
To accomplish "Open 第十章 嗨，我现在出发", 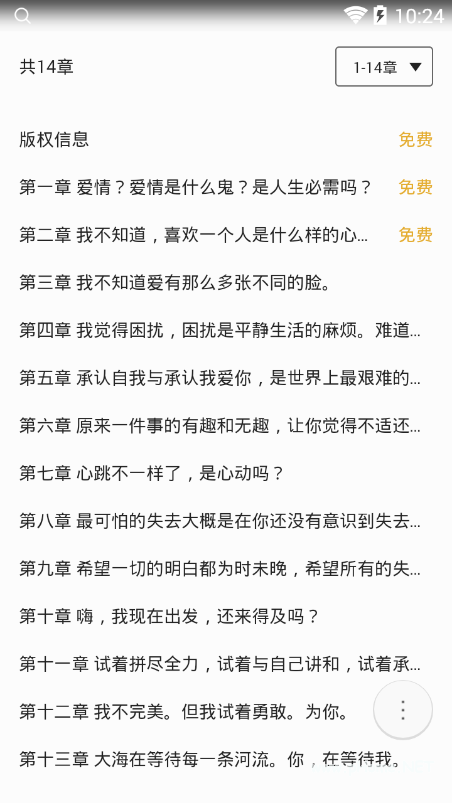I will coord(226,616).
